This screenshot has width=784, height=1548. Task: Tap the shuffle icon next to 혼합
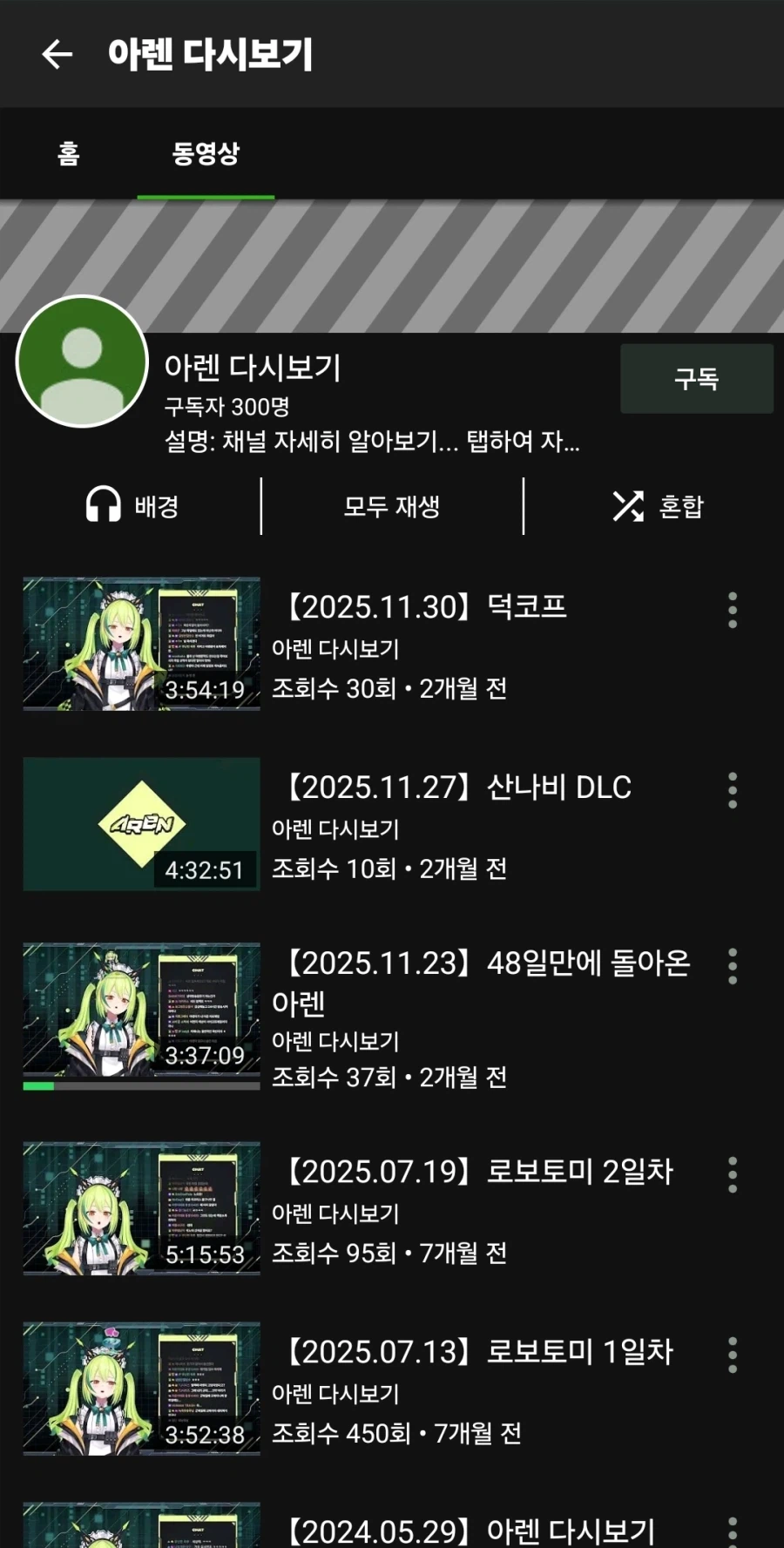coord(629,506)
